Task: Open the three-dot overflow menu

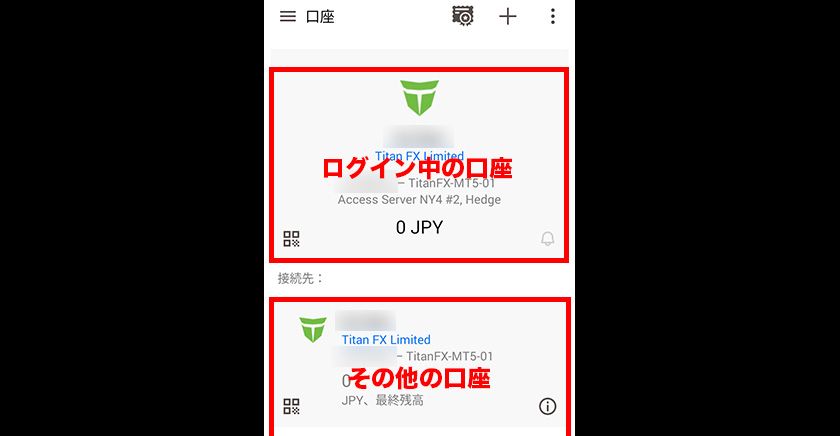Action: (553, 16)
